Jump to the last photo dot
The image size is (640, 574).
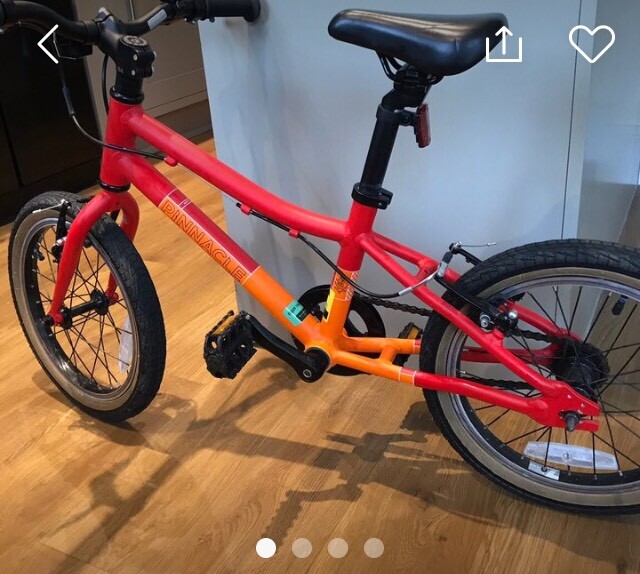pos(374,548)
